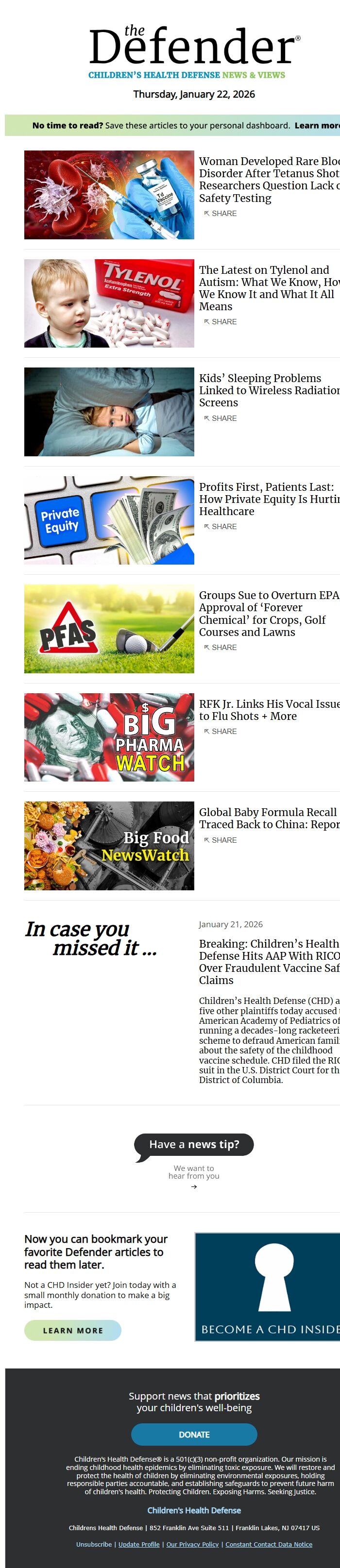This screenshot has width=340, height=1568.
Task: Tap Learn more in the dashboard banner
Action: pos(317,125)
